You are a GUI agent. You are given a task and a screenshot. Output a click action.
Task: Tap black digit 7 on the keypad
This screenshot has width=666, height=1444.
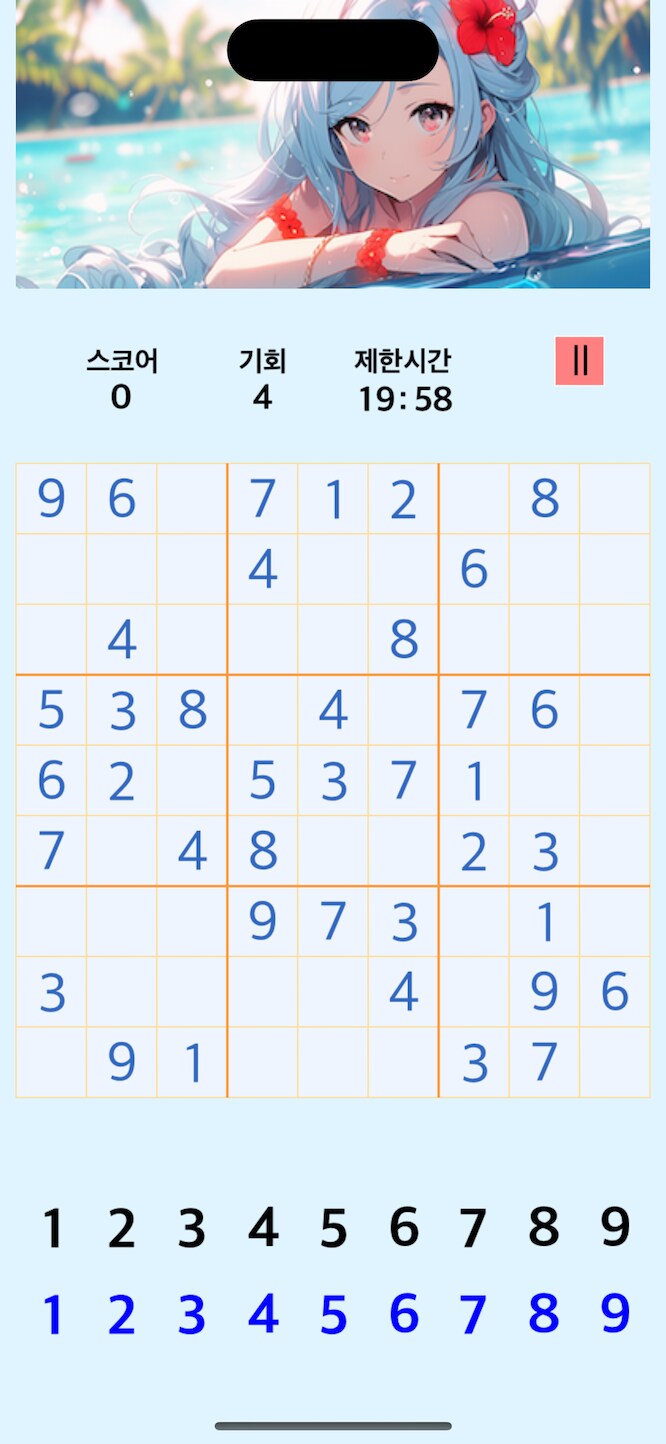coord(474,1228)
